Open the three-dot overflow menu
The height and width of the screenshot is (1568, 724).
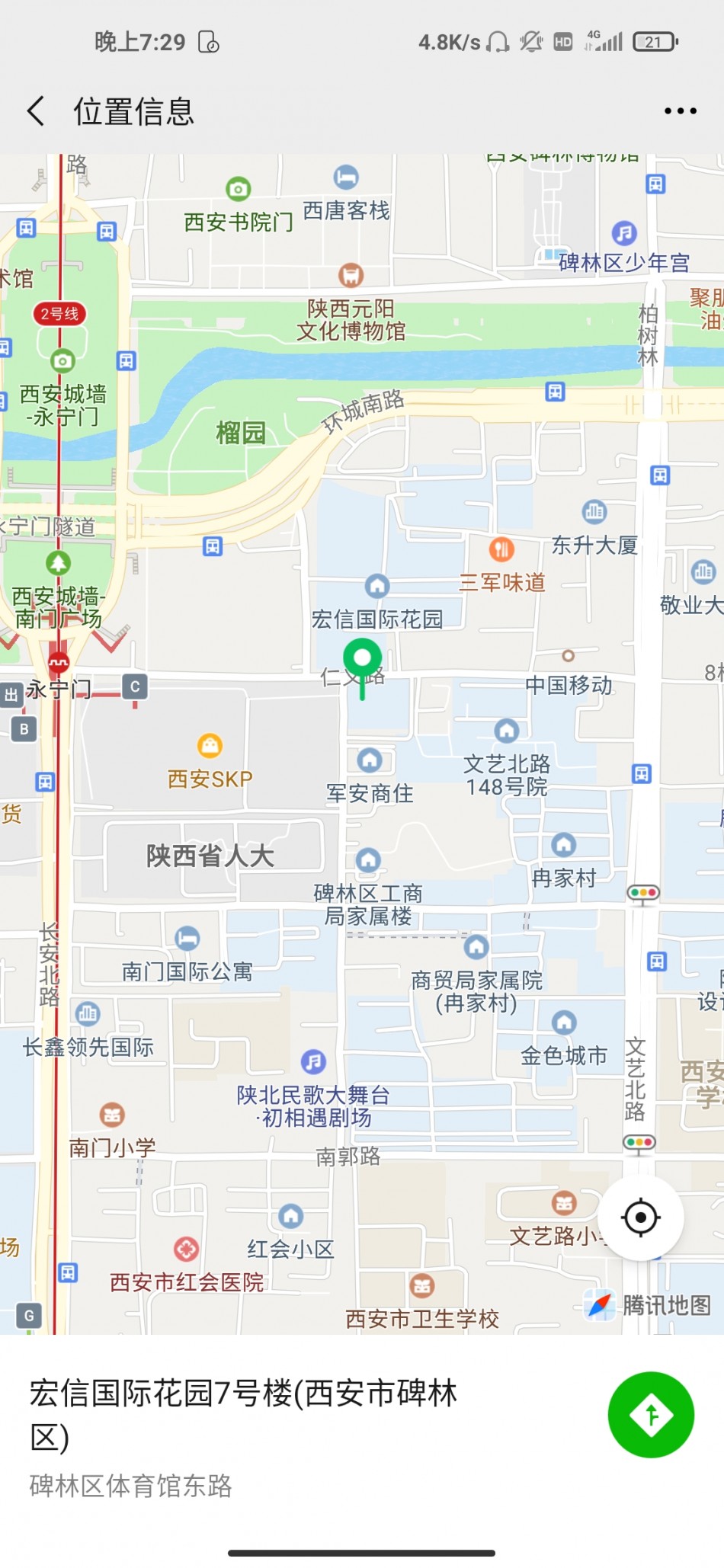point(680,111)
